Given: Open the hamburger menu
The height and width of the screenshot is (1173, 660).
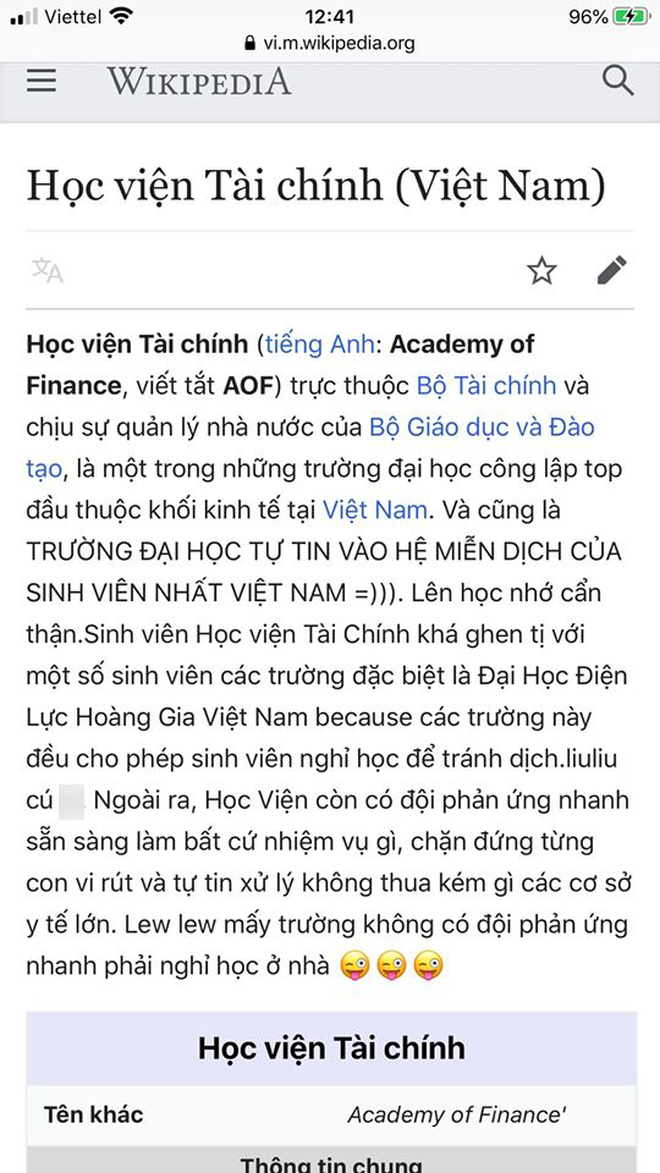Looking at the screenshot, I should tap(42, 80).
